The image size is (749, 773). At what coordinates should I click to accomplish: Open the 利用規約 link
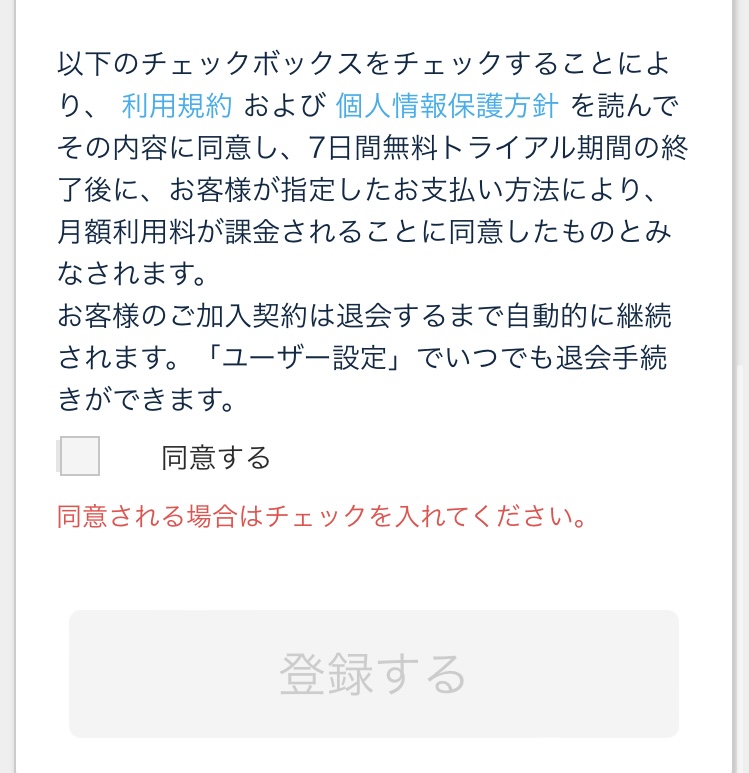[177, 105]
